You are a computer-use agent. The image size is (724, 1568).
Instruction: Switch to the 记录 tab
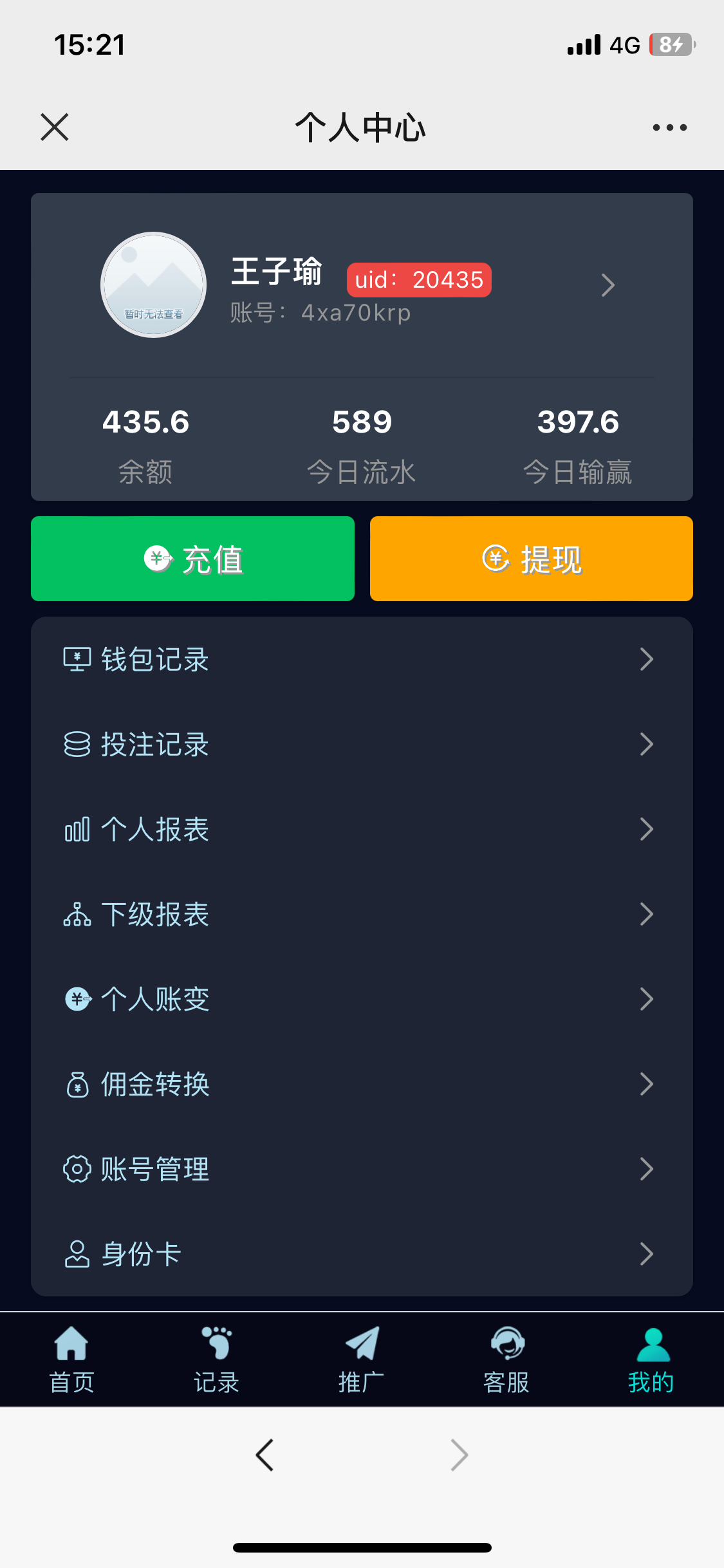tap(216, 1359)
